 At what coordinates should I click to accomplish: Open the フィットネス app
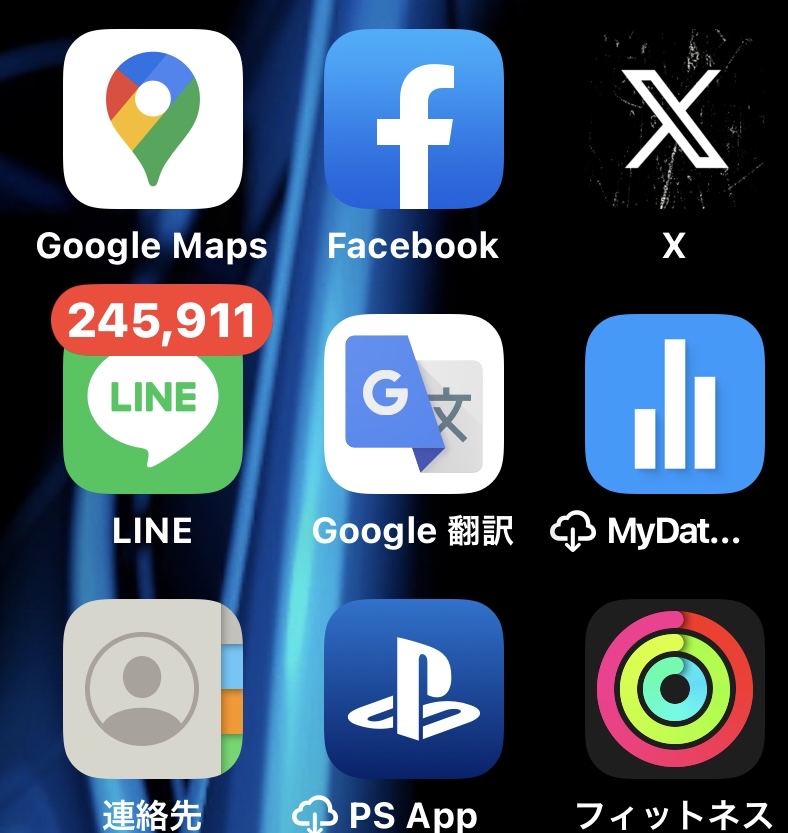click(x=674, y=688)
